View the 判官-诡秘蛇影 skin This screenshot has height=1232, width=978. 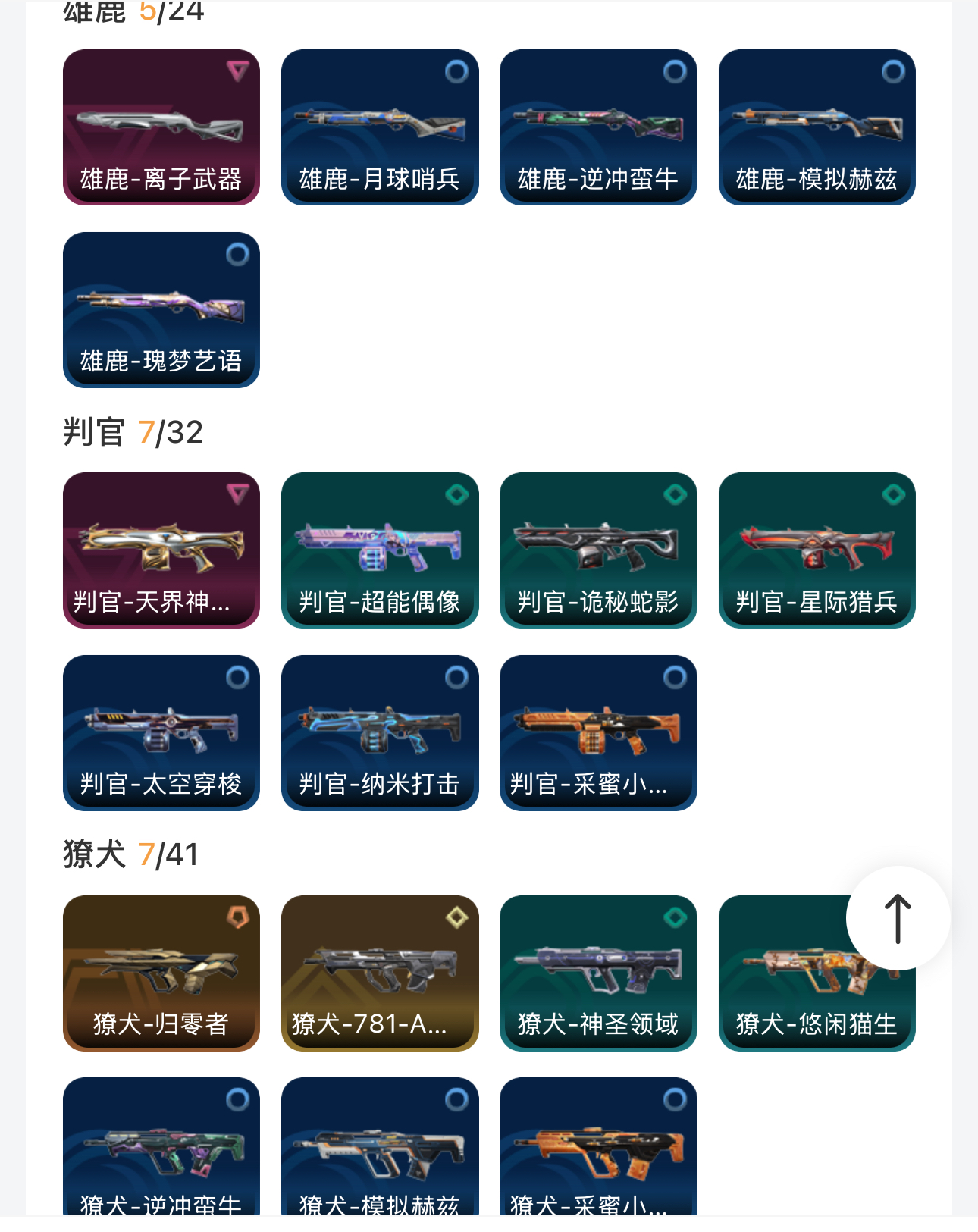[598, 550]
